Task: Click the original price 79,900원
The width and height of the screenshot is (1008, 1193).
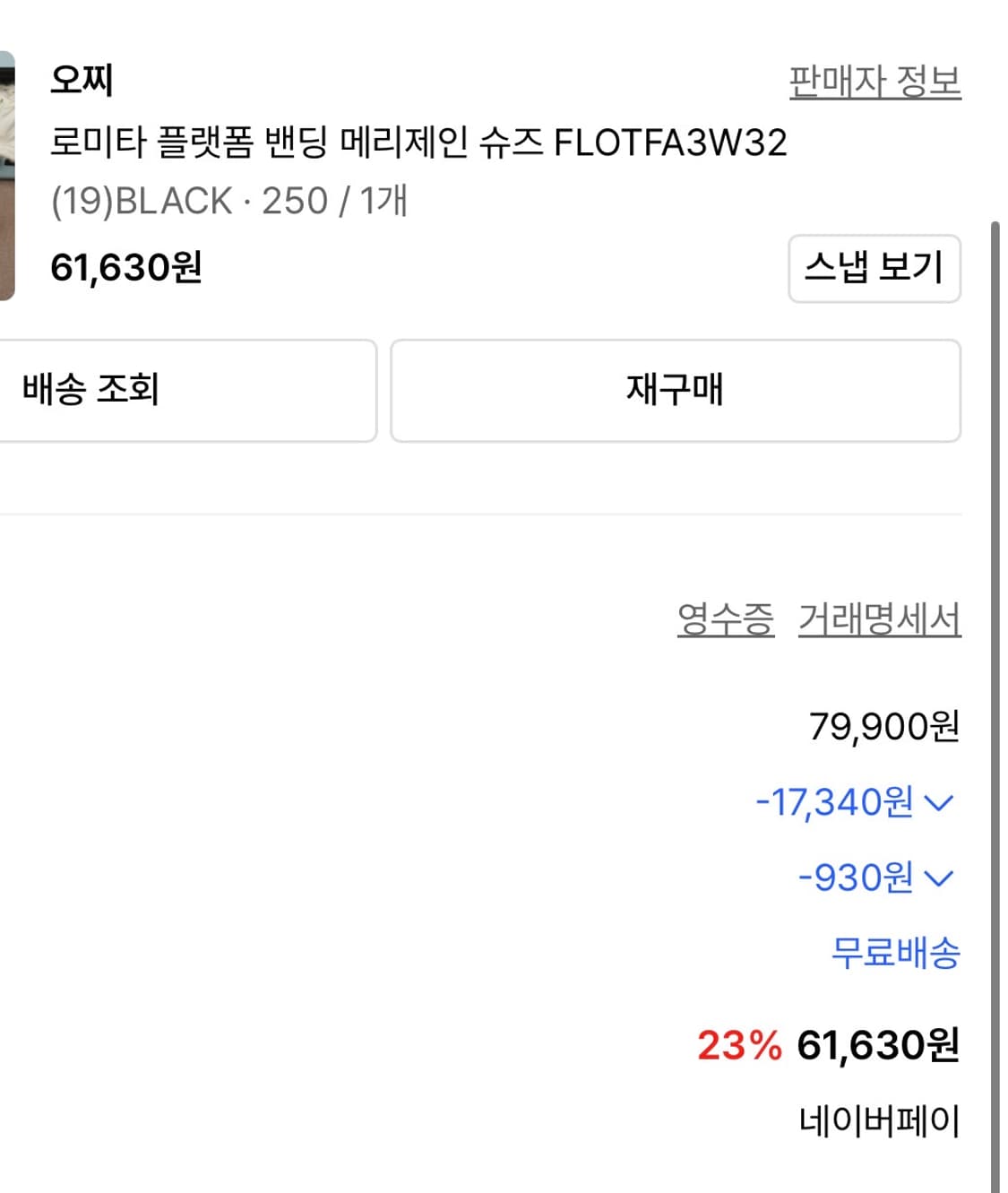Action: pos(883,728)
